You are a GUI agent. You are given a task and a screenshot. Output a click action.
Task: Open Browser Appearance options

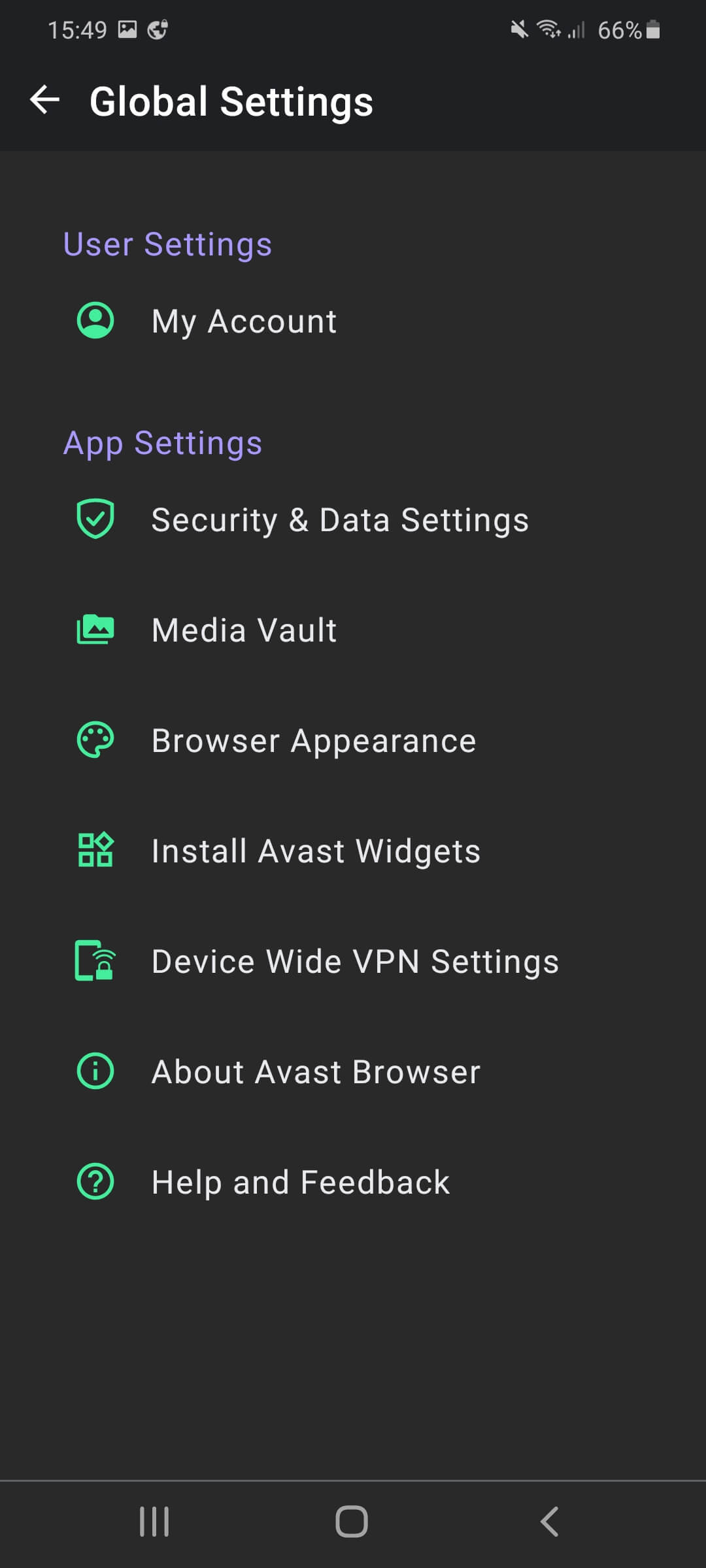click(x=313, y=741)
